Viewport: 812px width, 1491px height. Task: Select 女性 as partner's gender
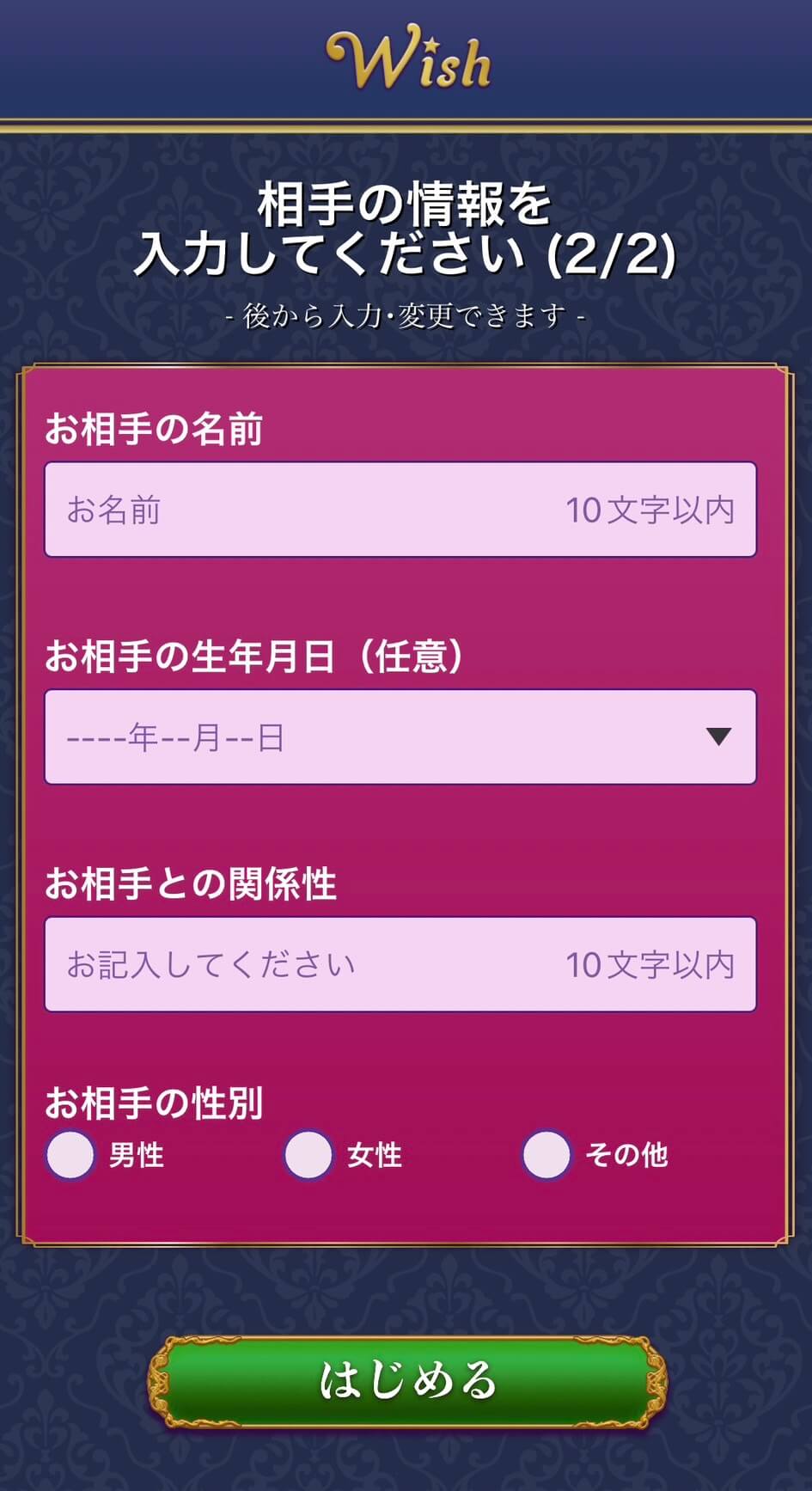click(x=308, y=1154)
